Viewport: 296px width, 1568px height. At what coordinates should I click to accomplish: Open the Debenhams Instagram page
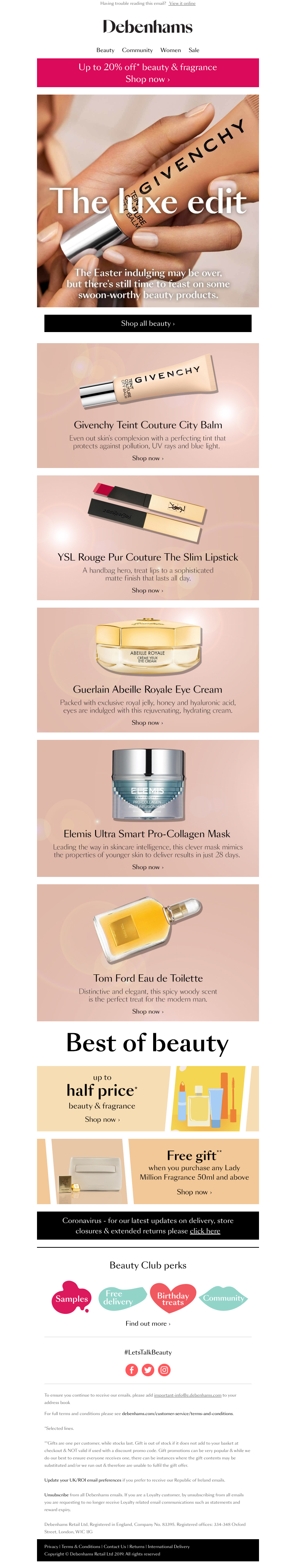coord(164,1369)
